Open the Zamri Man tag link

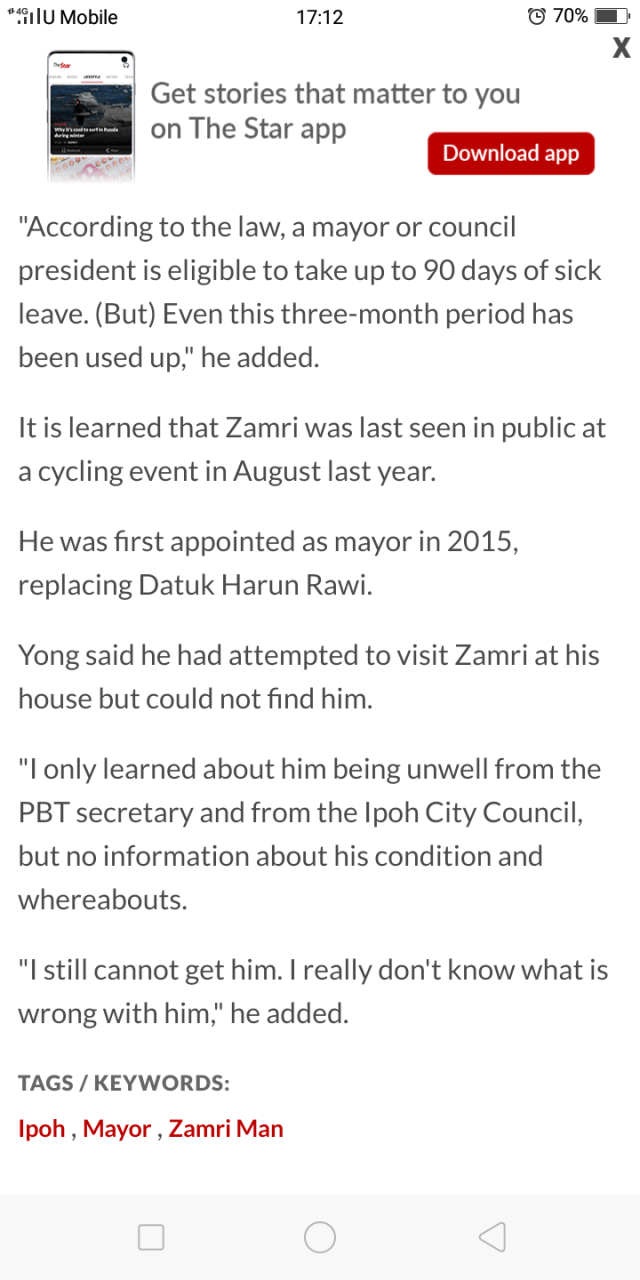point(226,1129)
